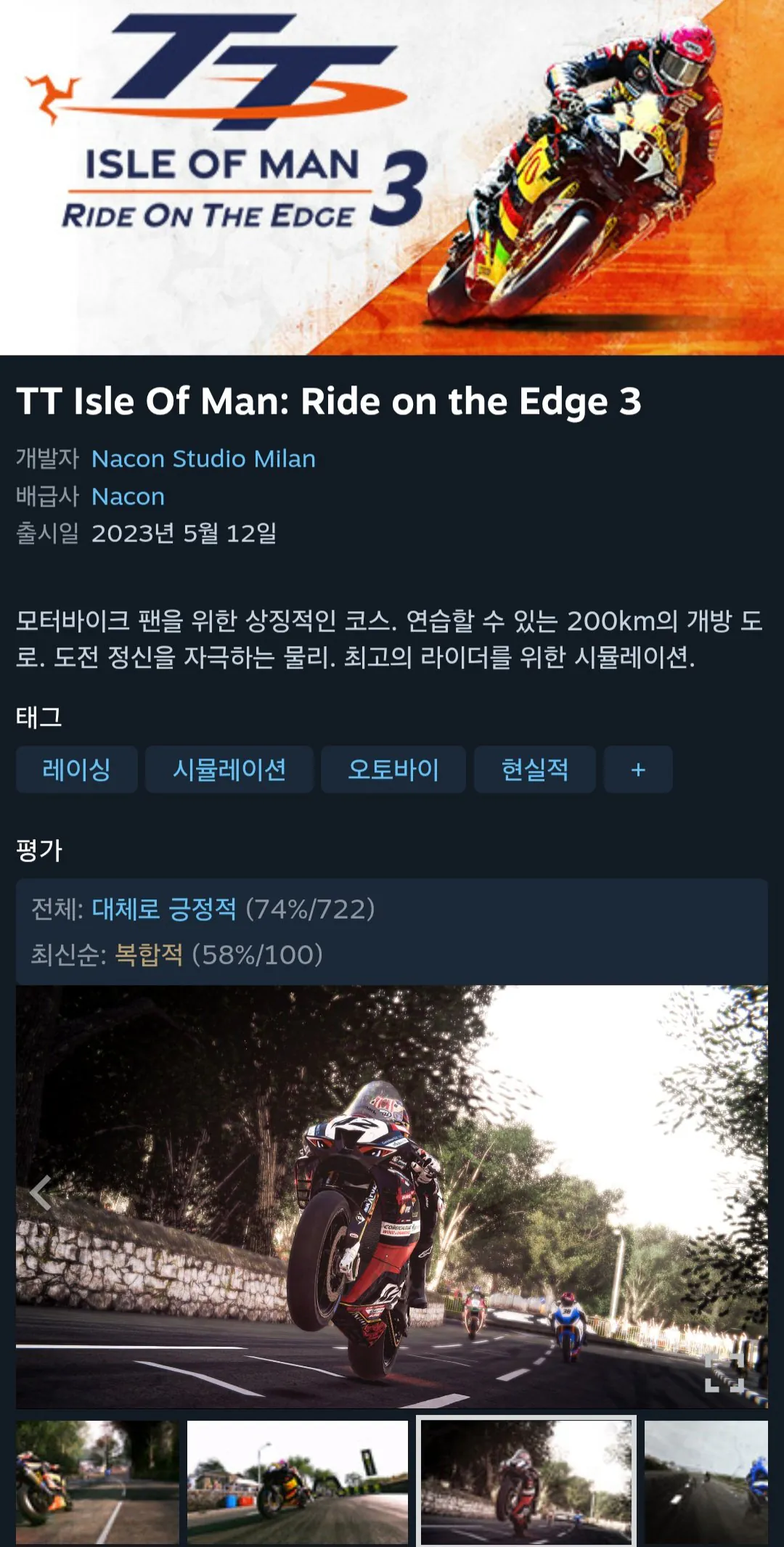Select the 시뮬레이션 tag chip
Image resolution: width=784 pixels, height=1547 pixels.
[x=229, y=770]
